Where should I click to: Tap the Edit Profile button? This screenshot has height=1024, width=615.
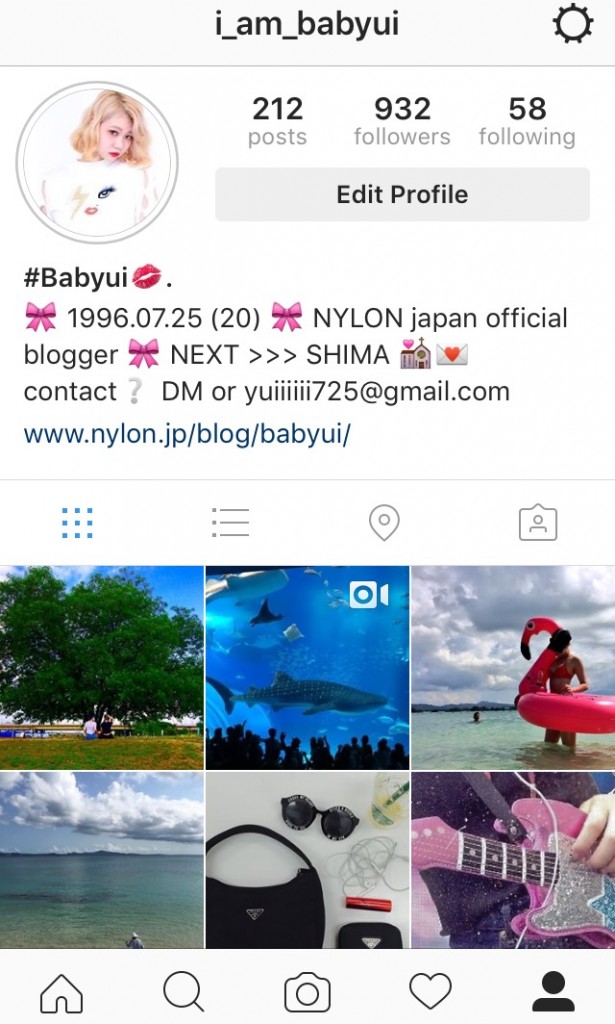pos(402,194)
